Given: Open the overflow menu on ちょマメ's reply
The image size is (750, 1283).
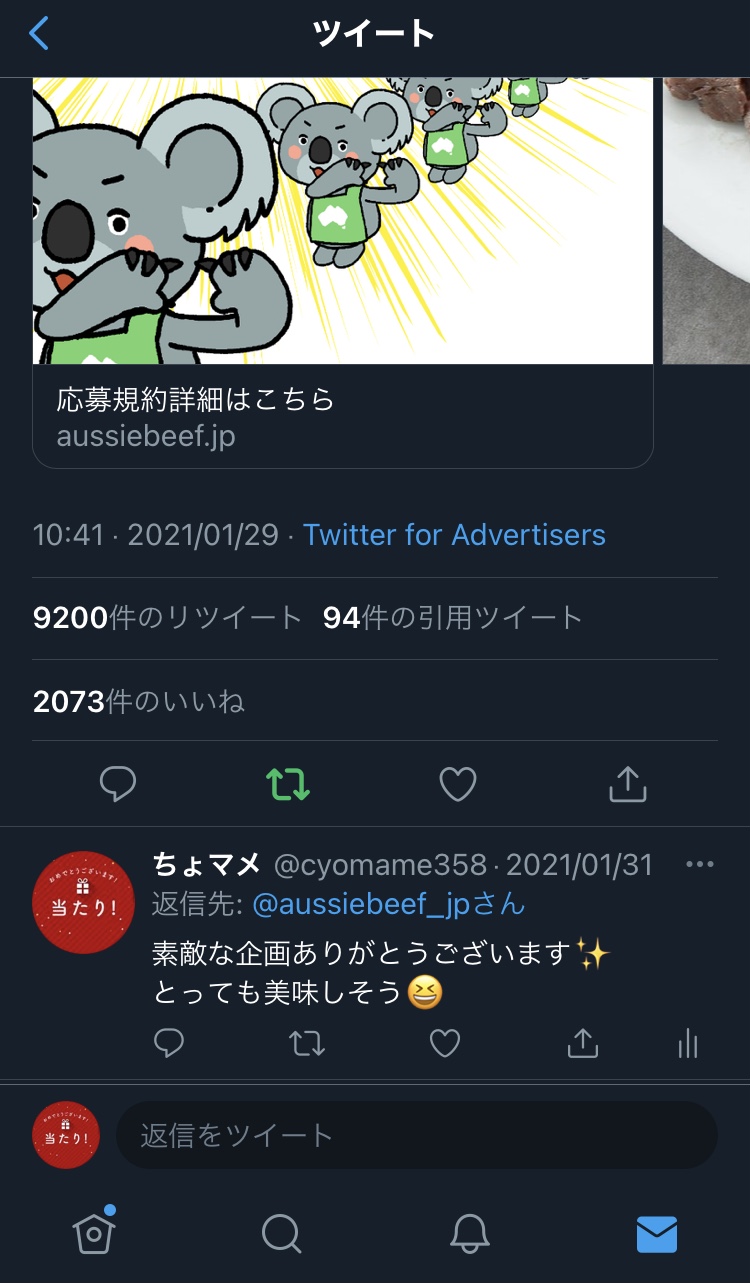Looking at the screenshot, I should tap(700, 865).
